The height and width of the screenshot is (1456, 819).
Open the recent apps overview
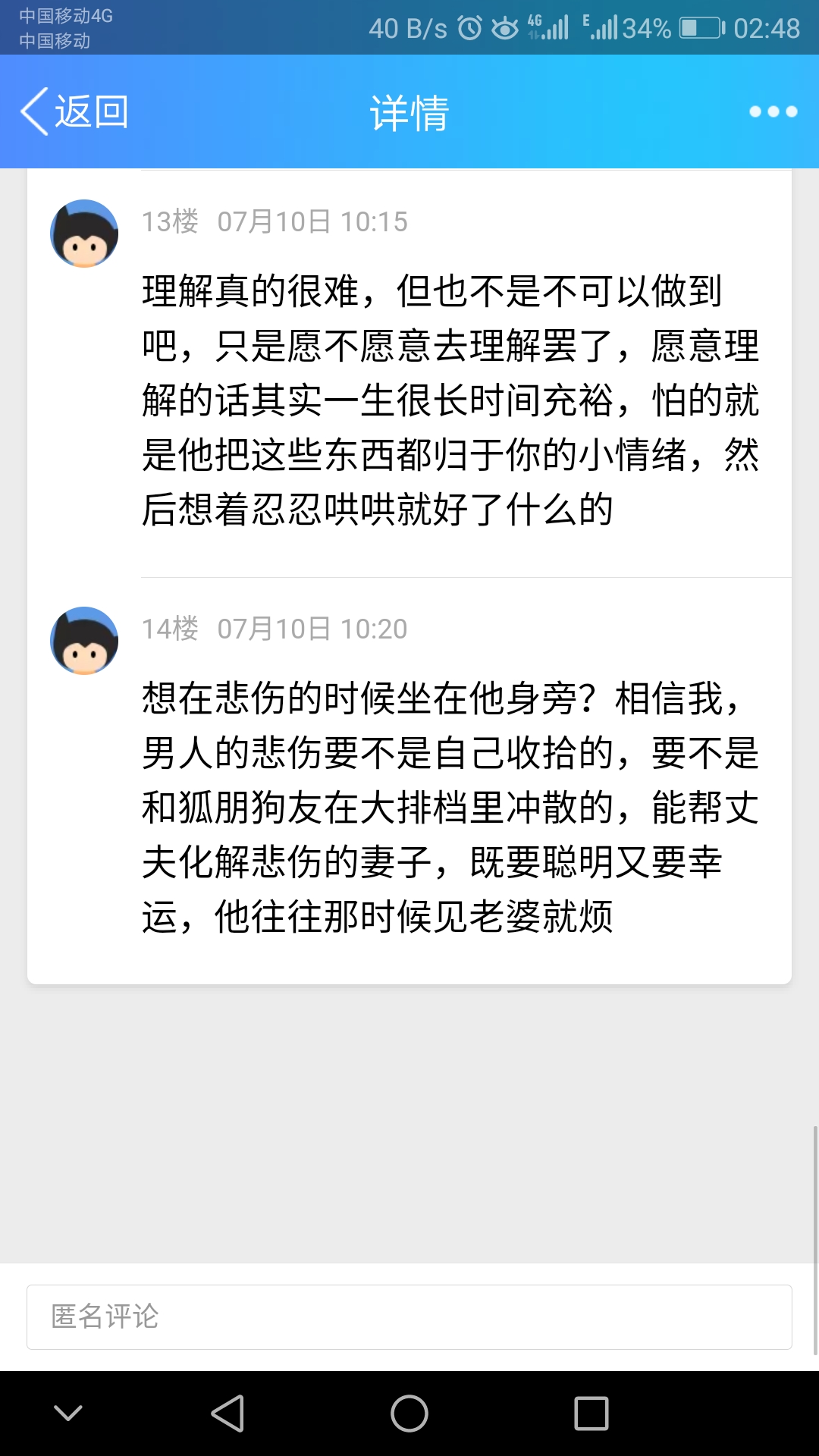click(x=591, y=1414)
